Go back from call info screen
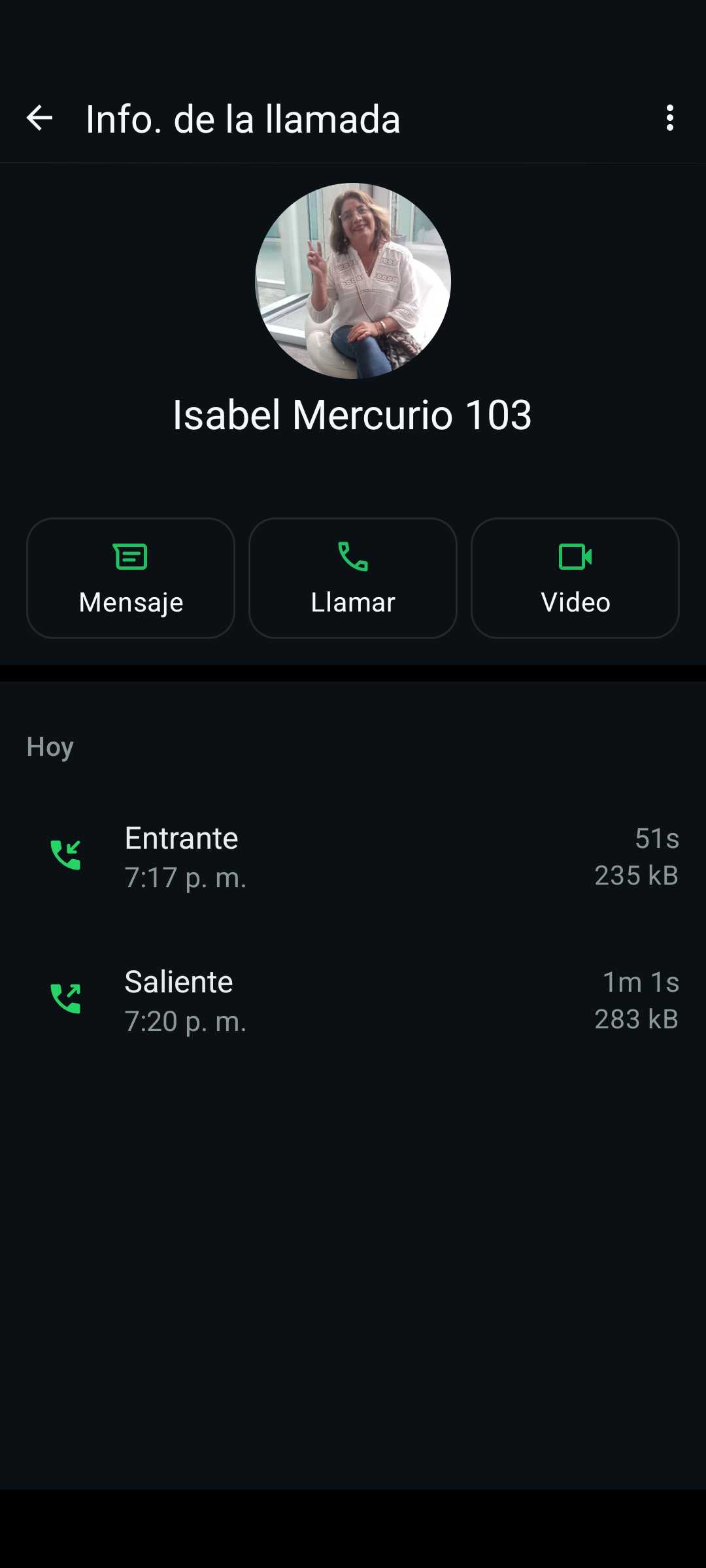The height and width of the screenshot is (1568, 706). click(39, 118)
